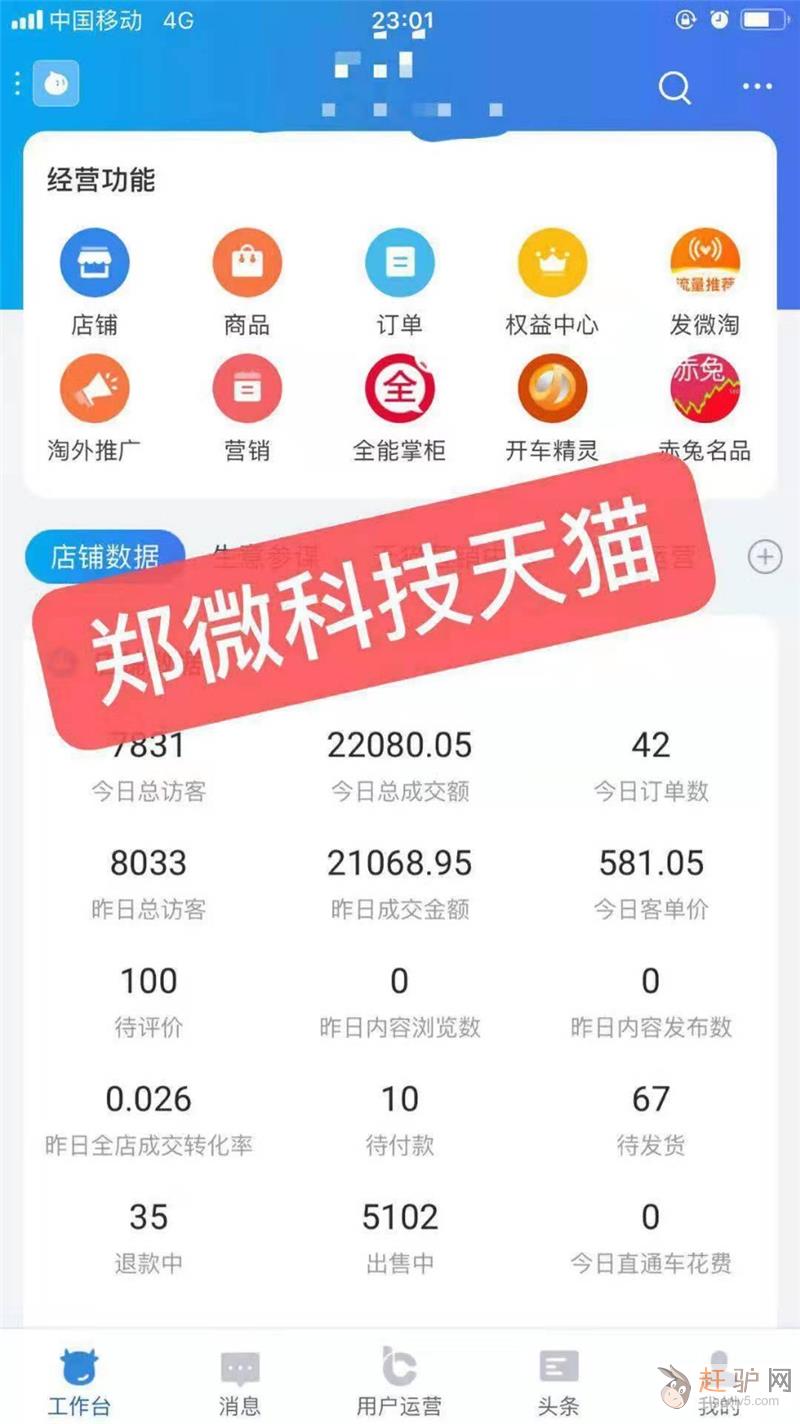Switch to 头条 tab
The width and height of the screenshot is (800, 1424).
pos(558,1381)
